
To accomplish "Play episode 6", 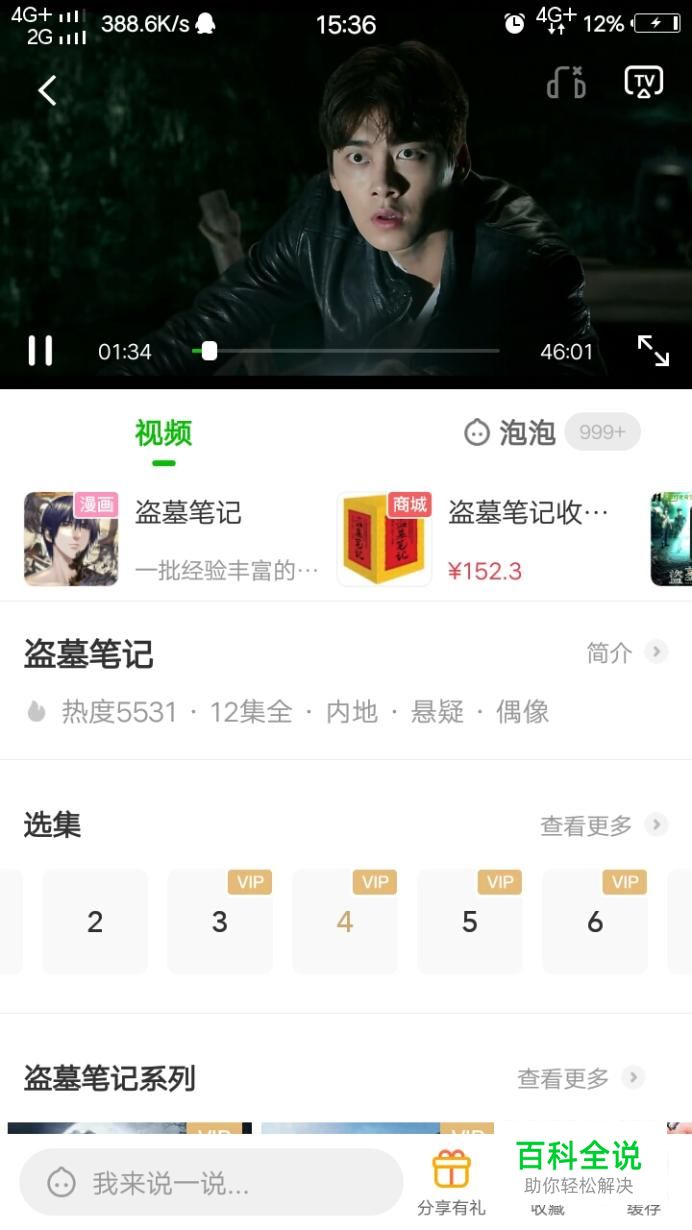I will coord(595,922).
